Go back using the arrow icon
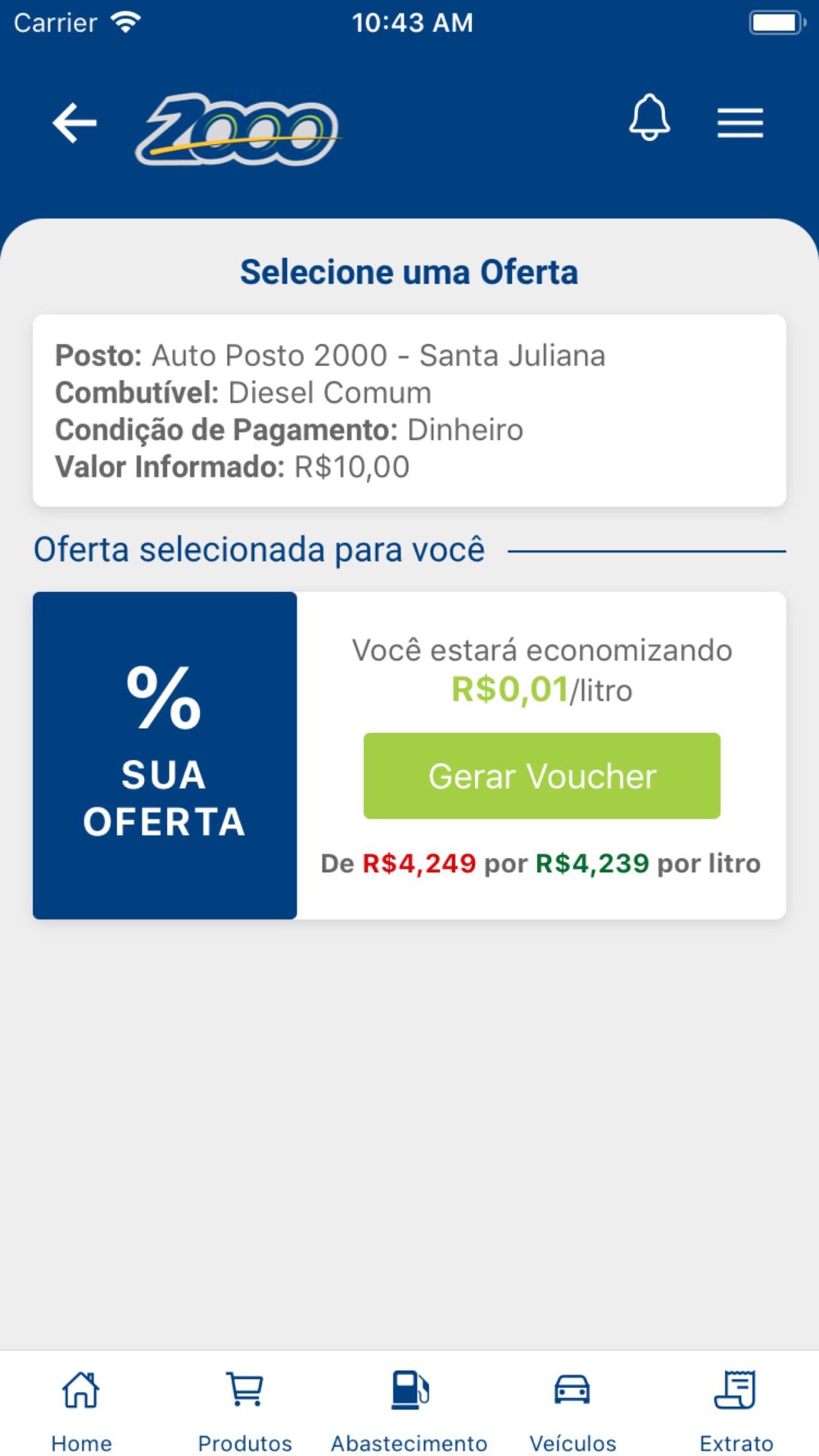Image resolution: width=819 pixels, height=1456 pixels. point(75,123)
